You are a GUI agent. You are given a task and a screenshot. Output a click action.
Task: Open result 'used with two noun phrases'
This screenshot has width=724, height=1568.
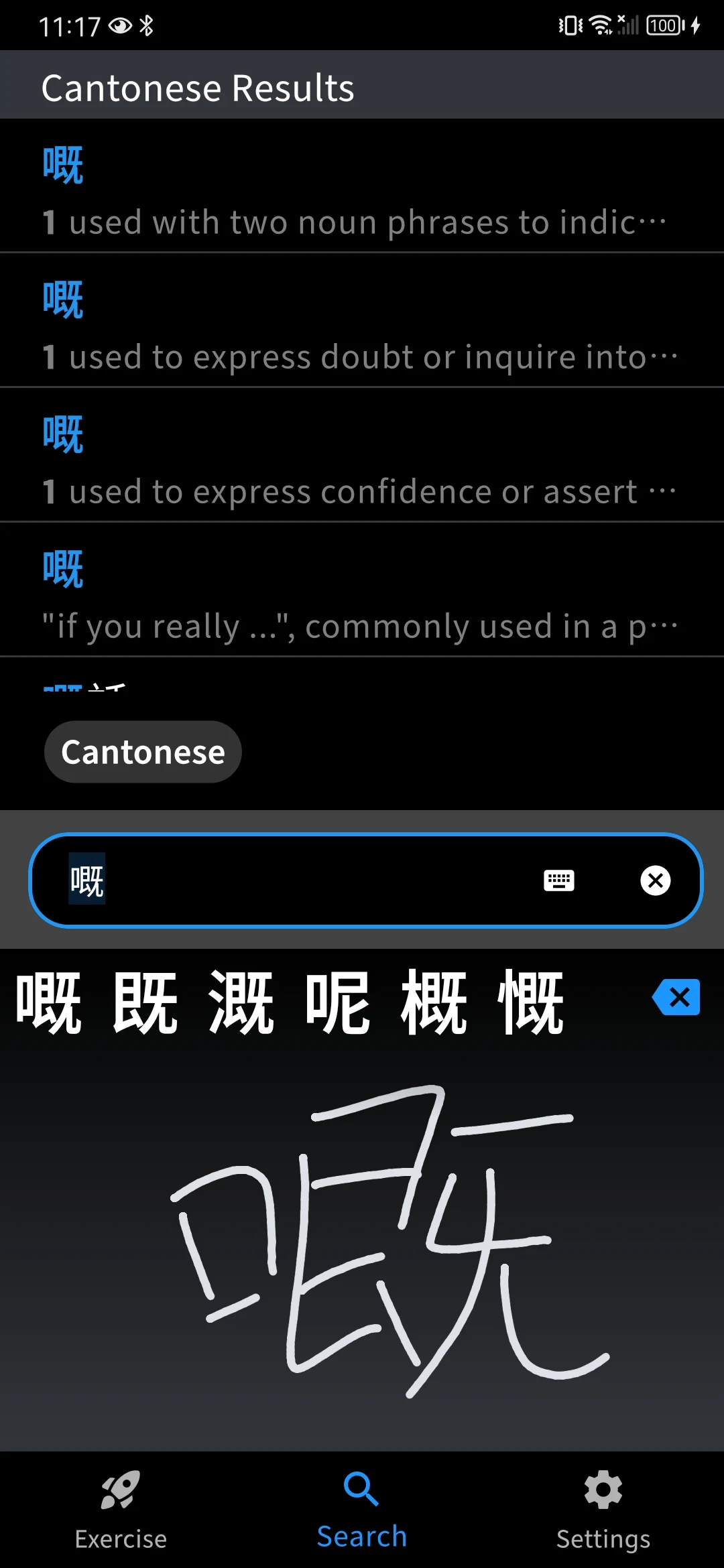362,186
